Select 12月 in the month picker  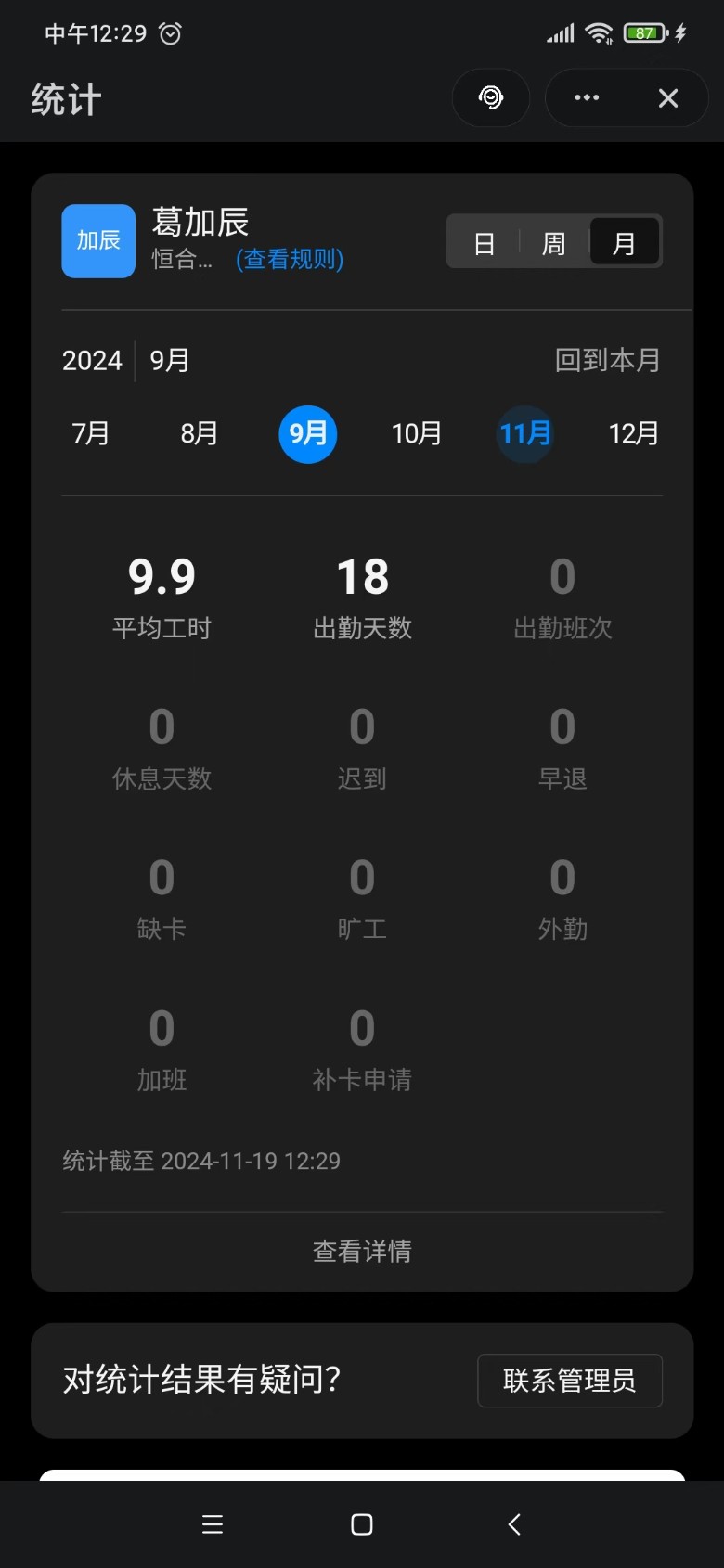(x=634, y=433)
